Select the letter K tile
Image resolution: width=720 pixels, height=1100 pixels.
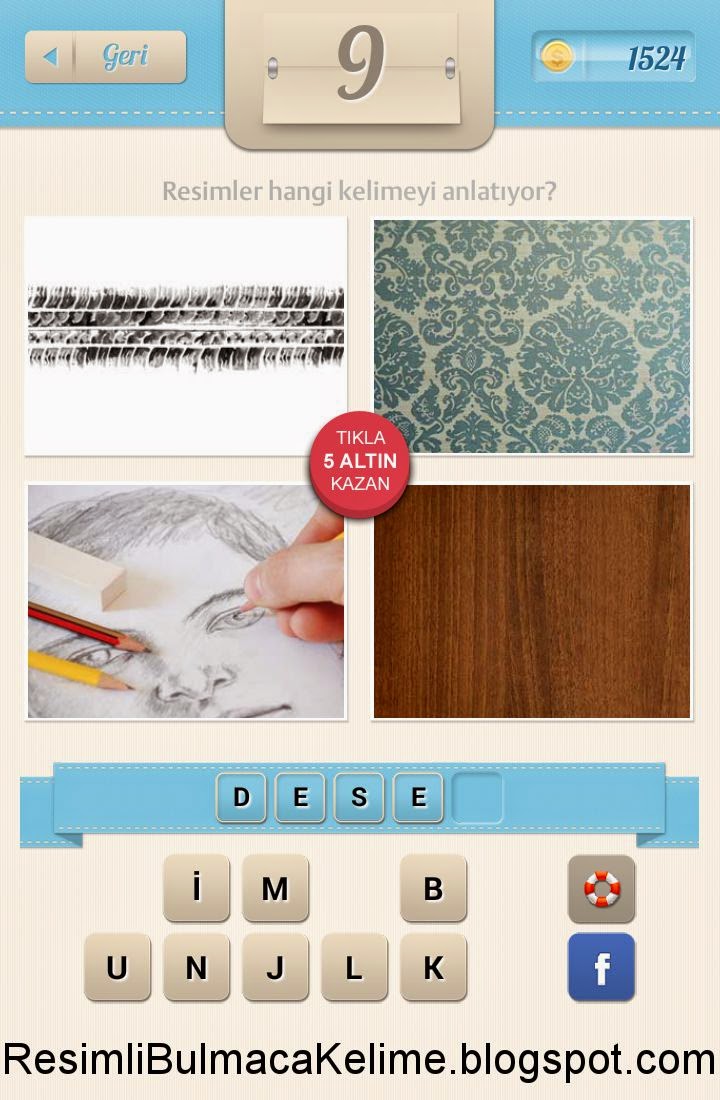[x=433, y=967]
